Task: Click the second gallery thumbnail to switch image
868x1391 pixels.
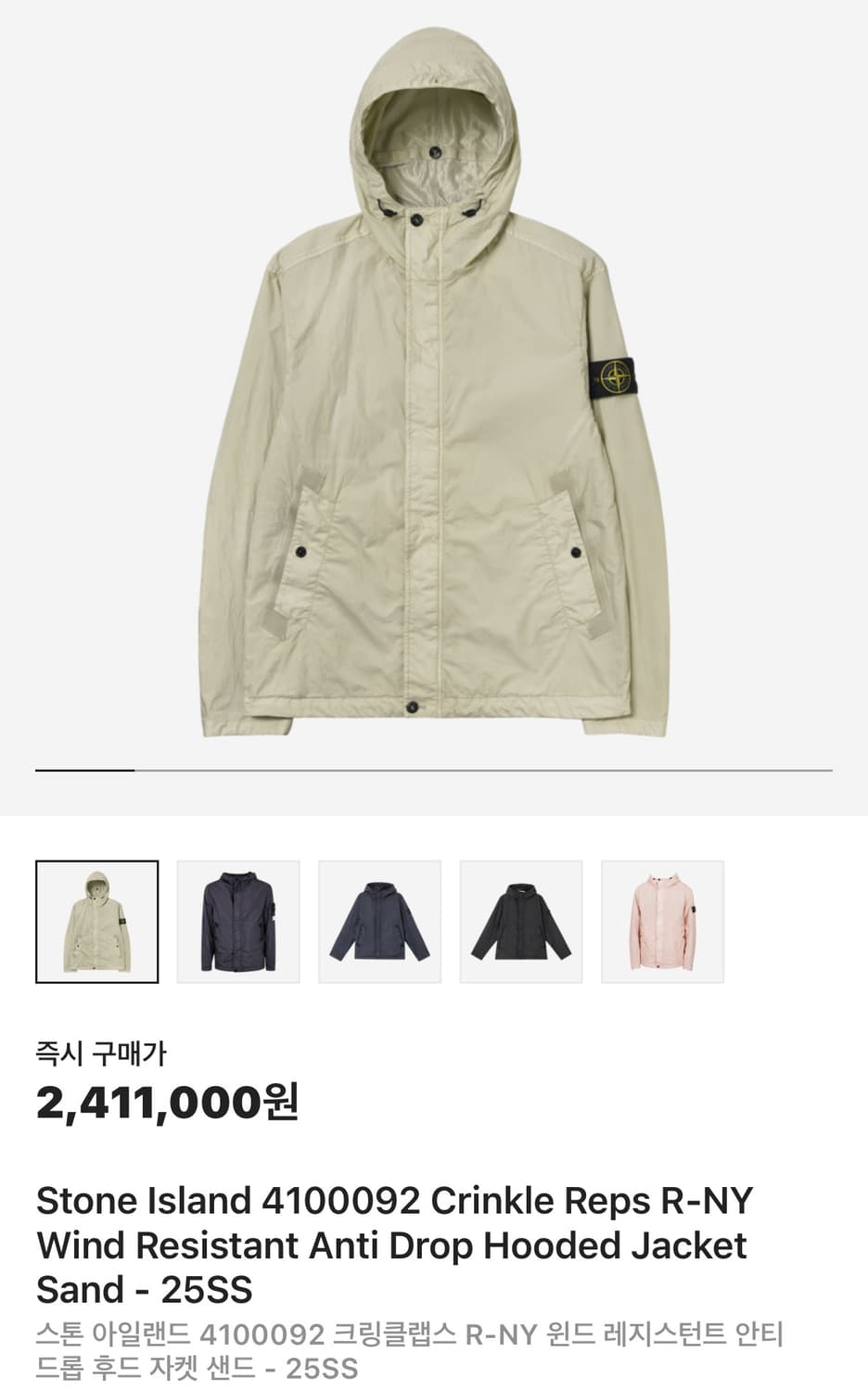Action: pyautogui.click(x=238, y=921)
